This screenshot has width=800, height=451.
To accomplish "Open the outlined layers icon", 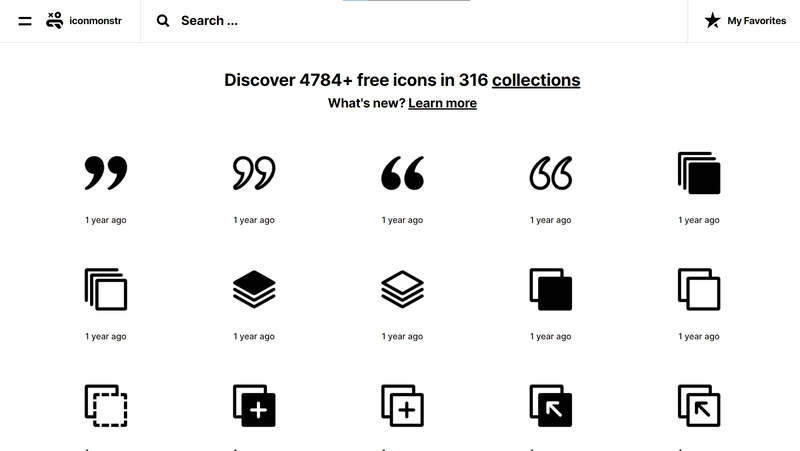I will 402,289.
